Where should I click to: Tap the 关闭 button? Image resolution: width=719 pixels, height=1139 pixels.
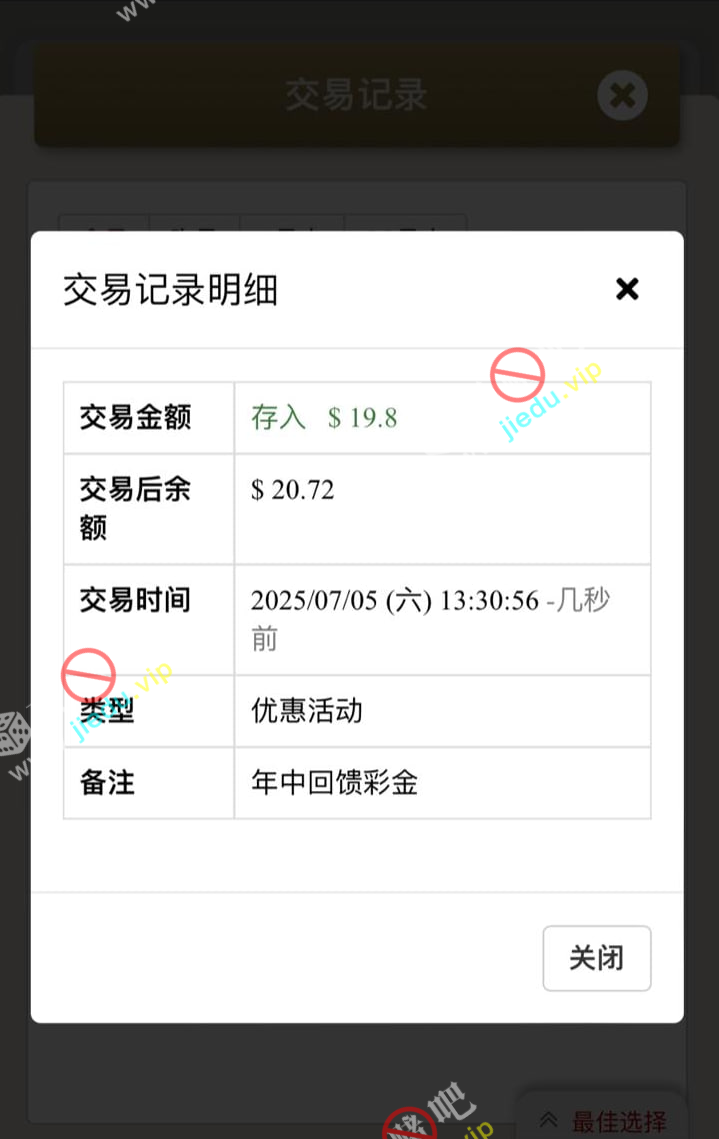click(596, 958)
